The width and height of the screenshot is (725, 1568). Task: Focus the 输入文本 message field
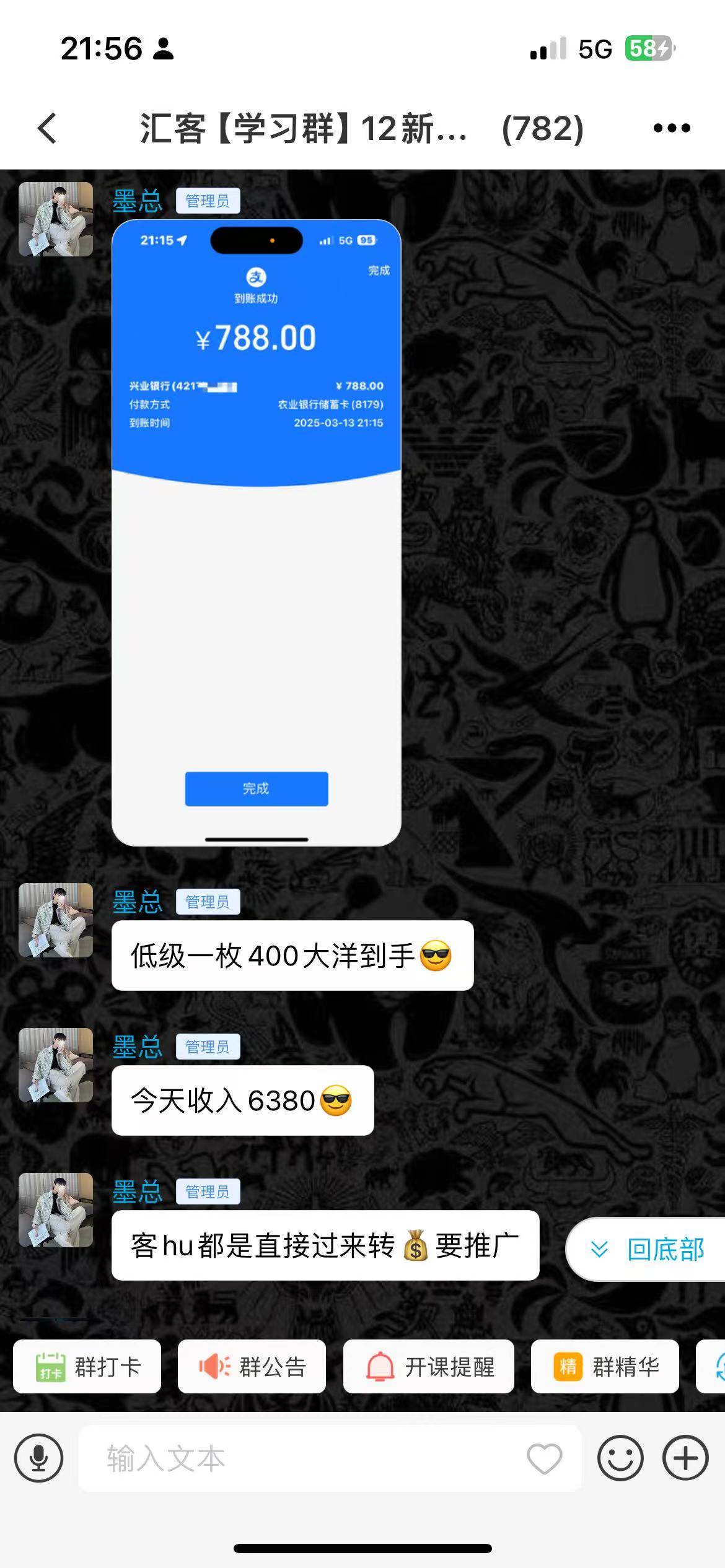coord(297,1458)
